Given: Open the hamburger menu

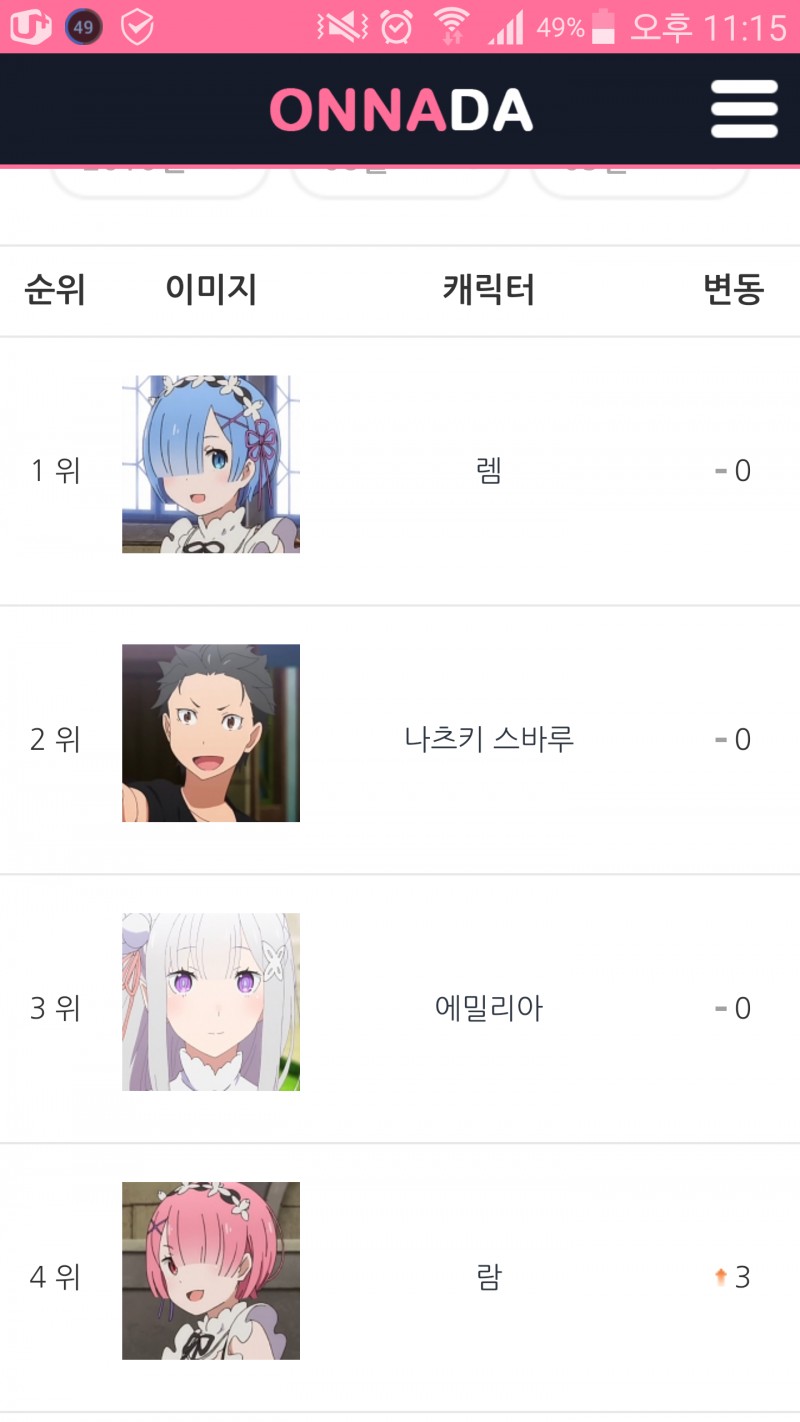Looking at the screenshot, I should point(744,108).
